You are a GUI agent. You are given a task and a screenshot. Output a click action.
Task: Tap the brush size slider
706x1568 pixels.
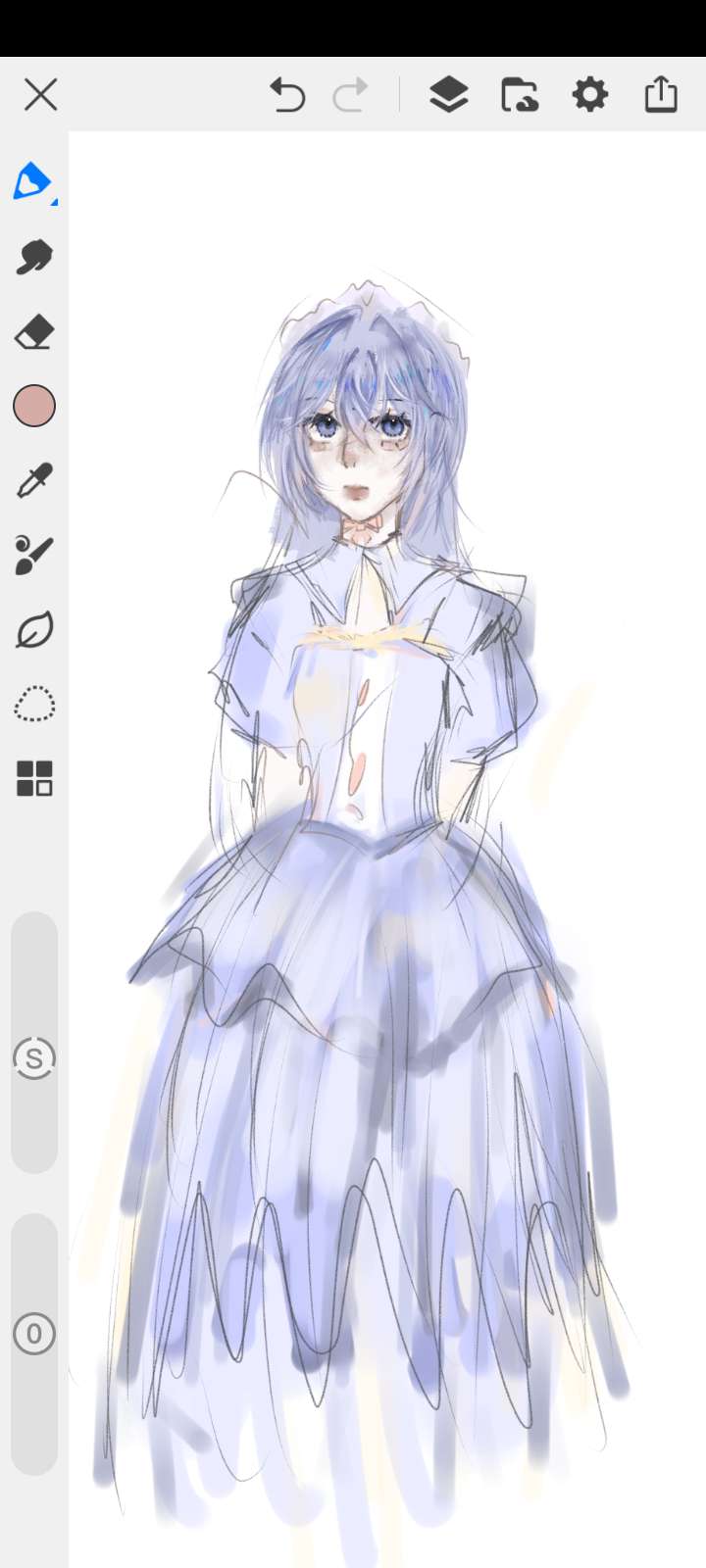tap(34, 1058)
